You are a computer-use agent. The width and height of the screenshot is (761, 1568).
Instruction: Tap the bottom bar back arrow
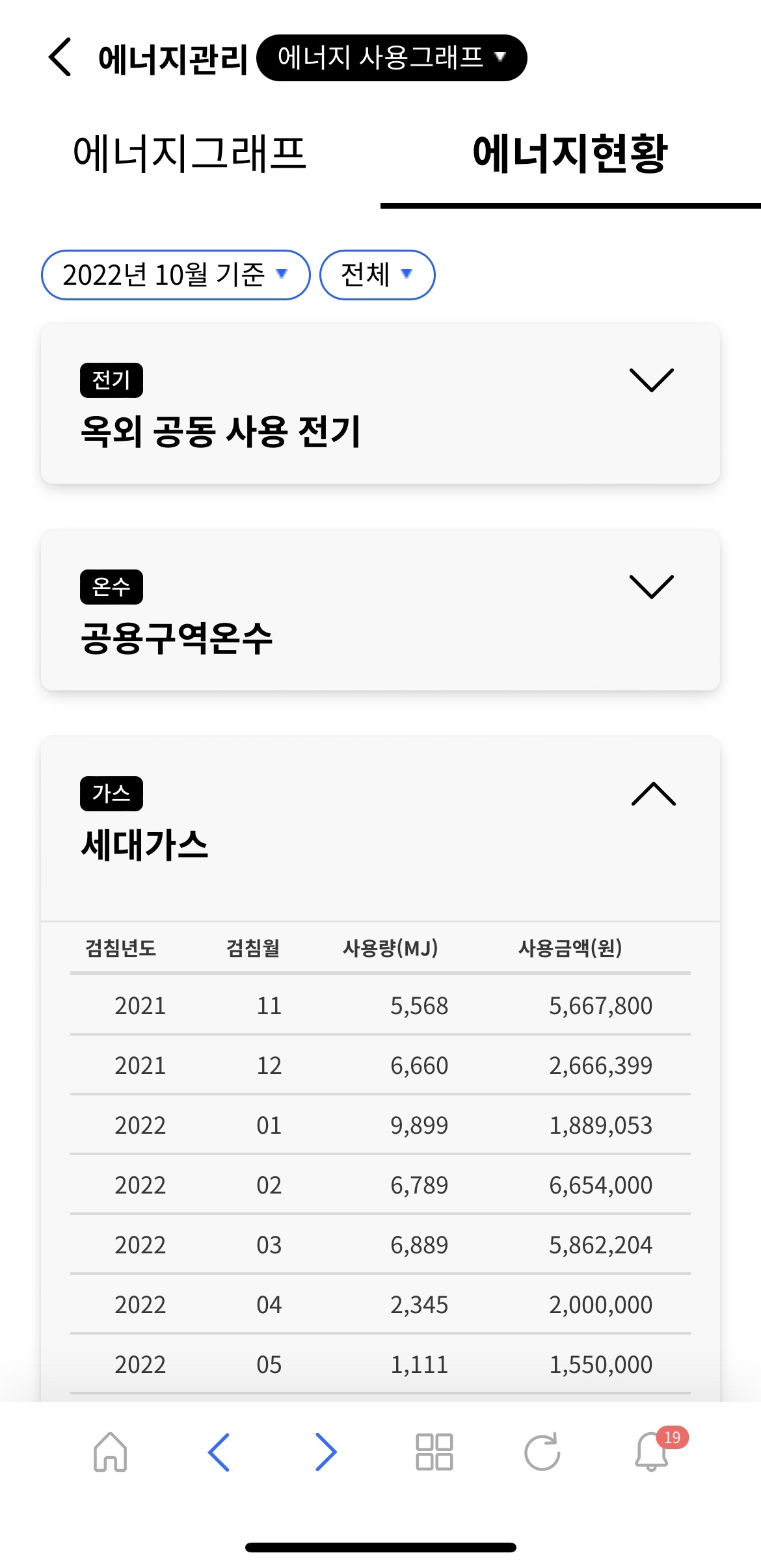point(219,1452)
